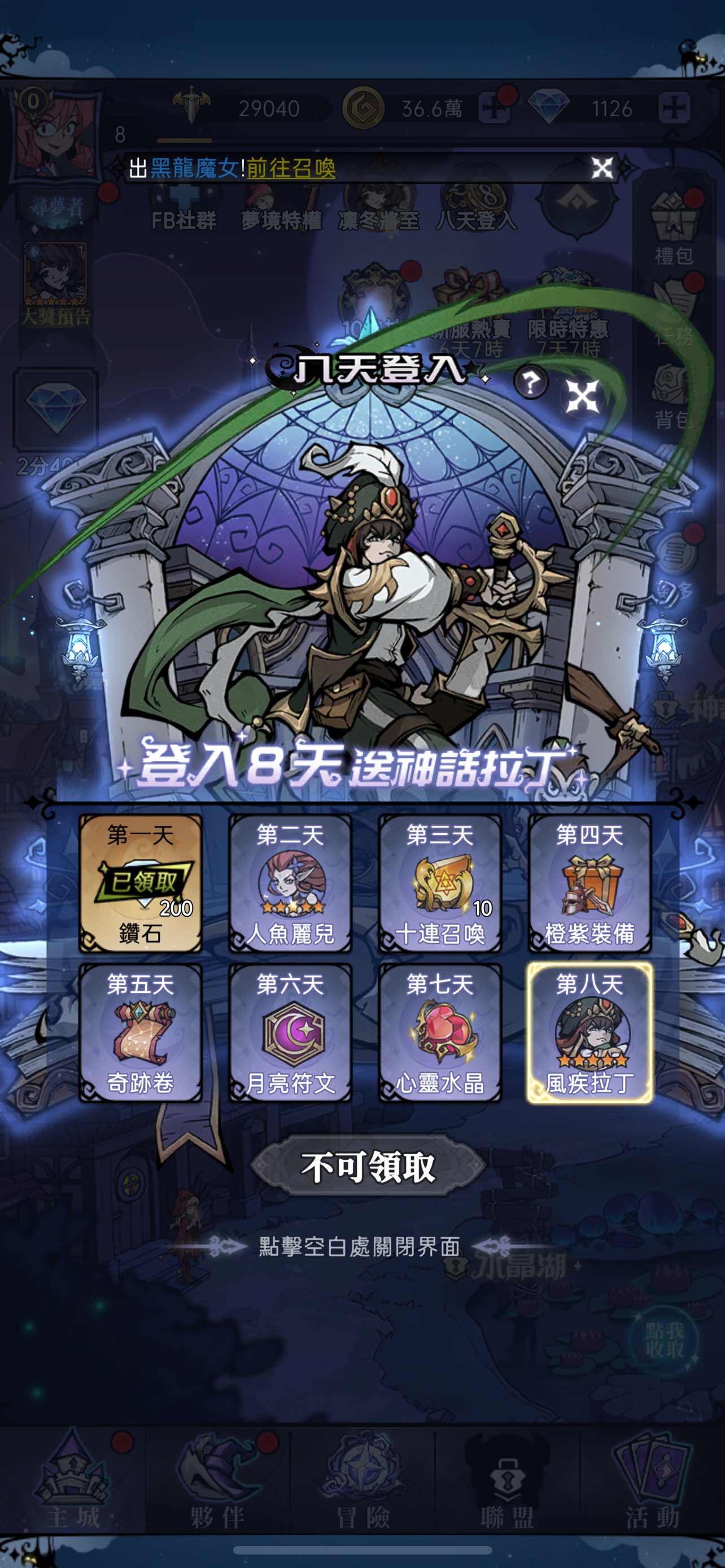
Task: View day three reward 十連召喚
Action: click(439, 883)
